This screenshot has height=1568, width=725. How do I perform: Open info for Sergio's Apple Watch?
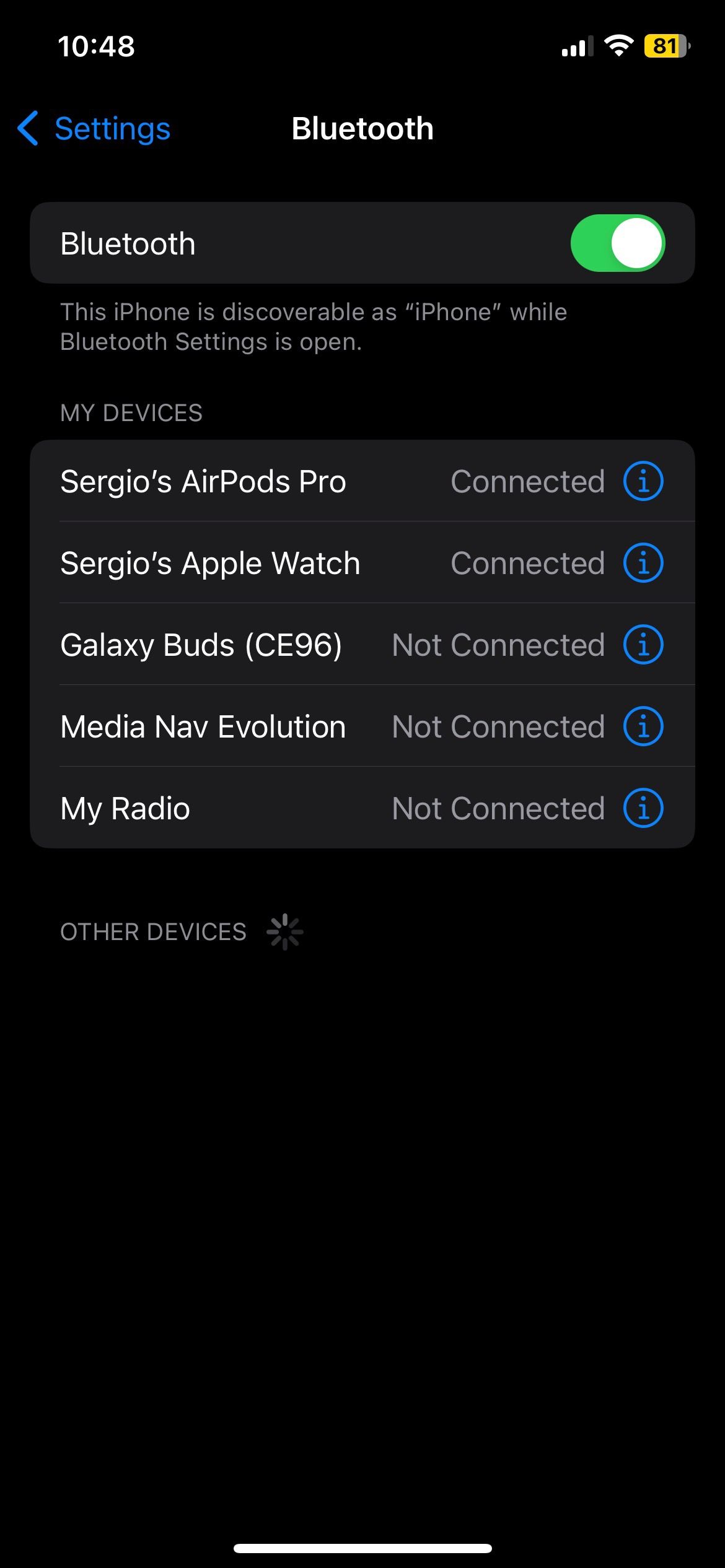(x=643, y=563)
